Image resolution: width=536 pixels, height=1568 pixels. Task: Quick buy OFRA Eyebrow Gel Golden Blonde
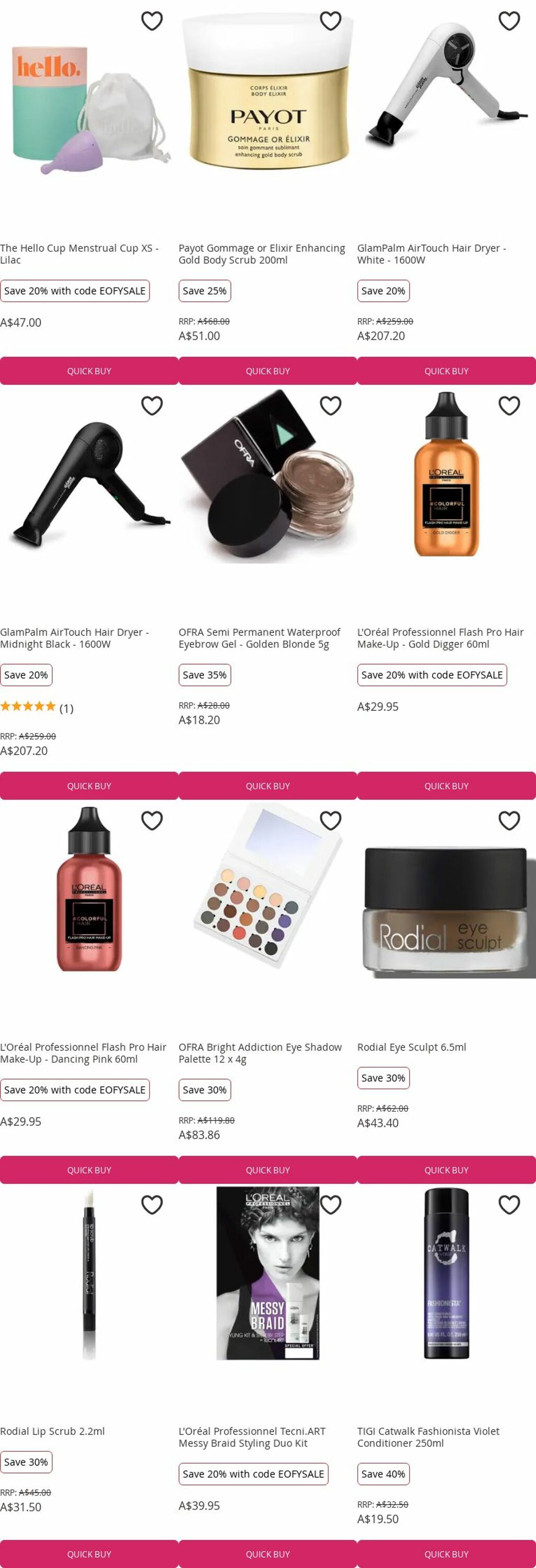tap(267, 786)
